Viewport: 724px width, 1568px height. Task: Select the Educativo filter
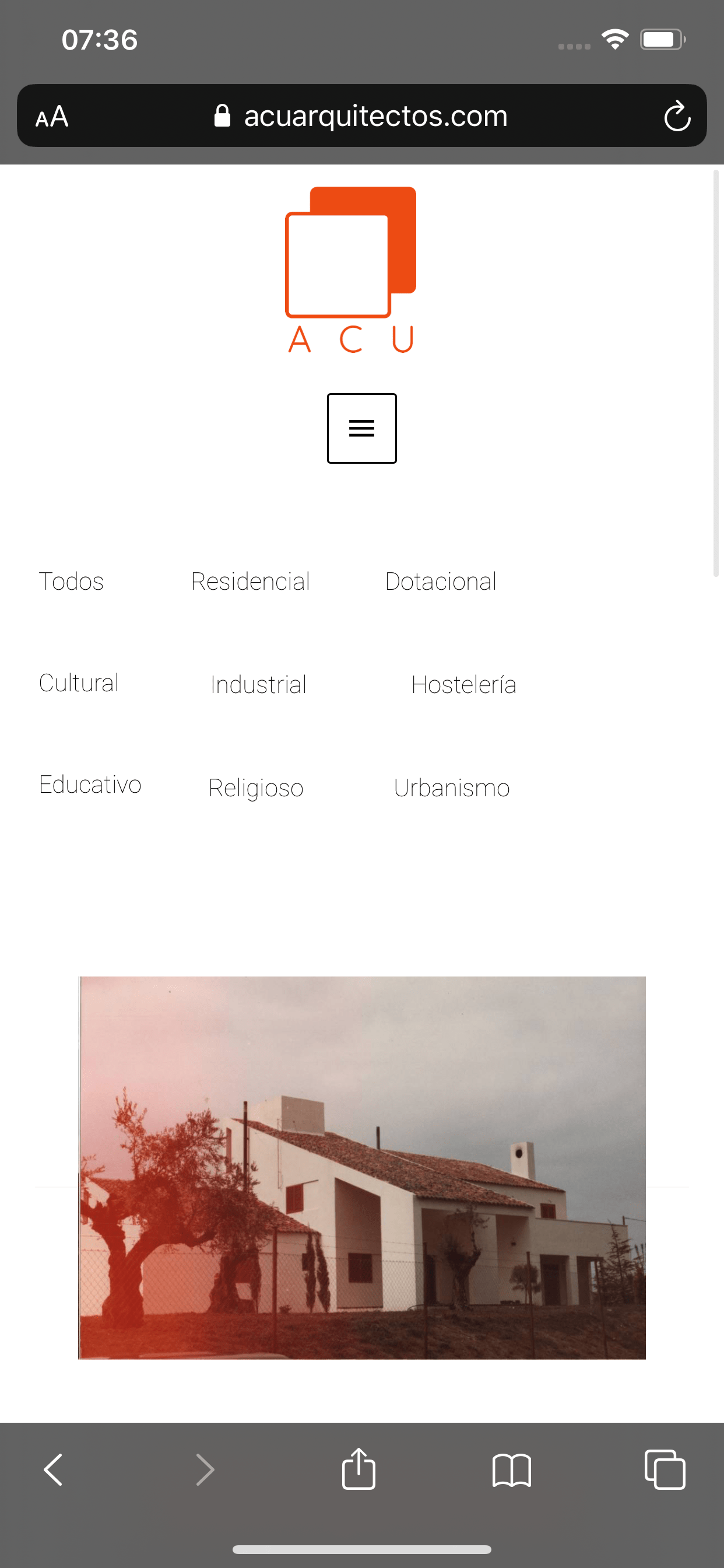point(90,785)
